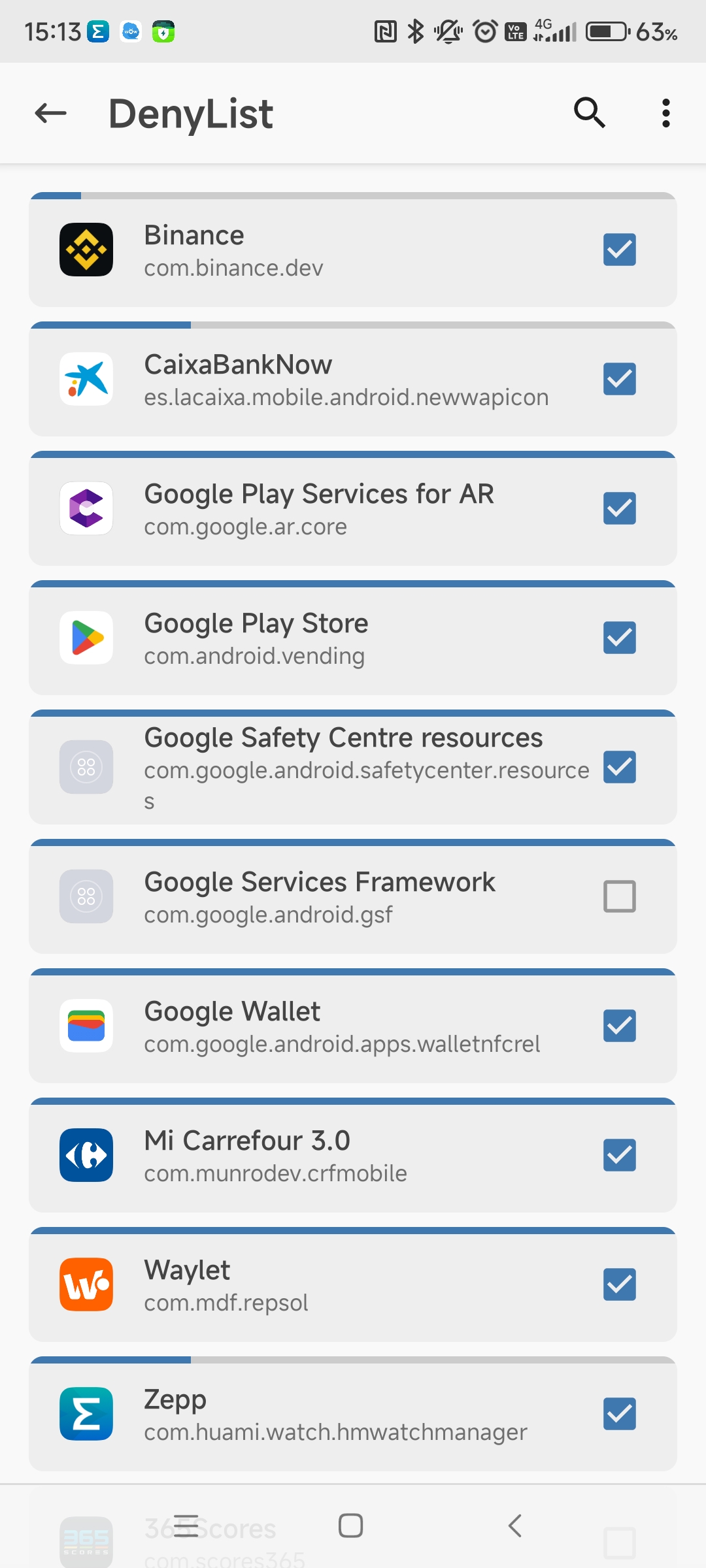Uncheck the Google Play Store checkbox
The height and width of the screenshot is (1568, 706).
[619, 638]
